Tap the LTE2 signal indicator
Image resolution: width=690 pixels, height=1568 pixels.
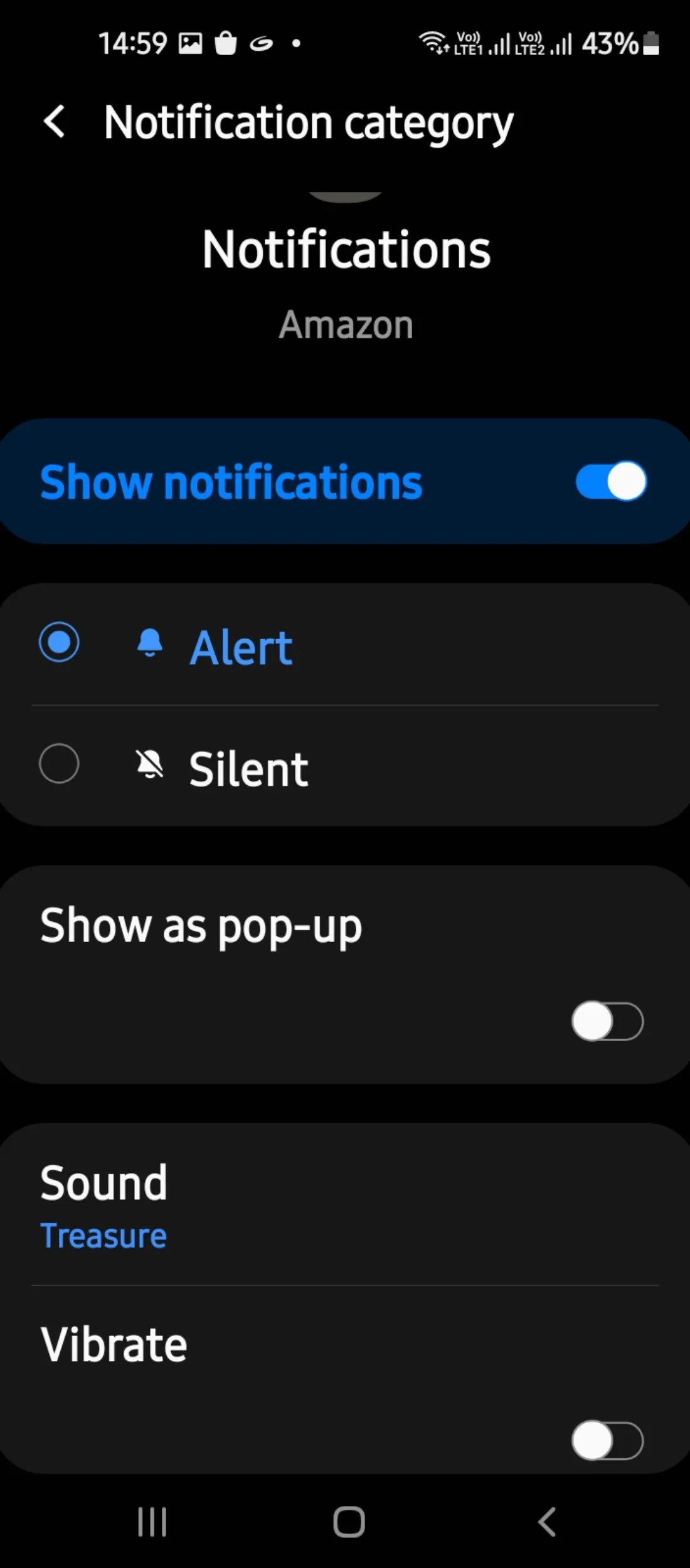point(543,43)
